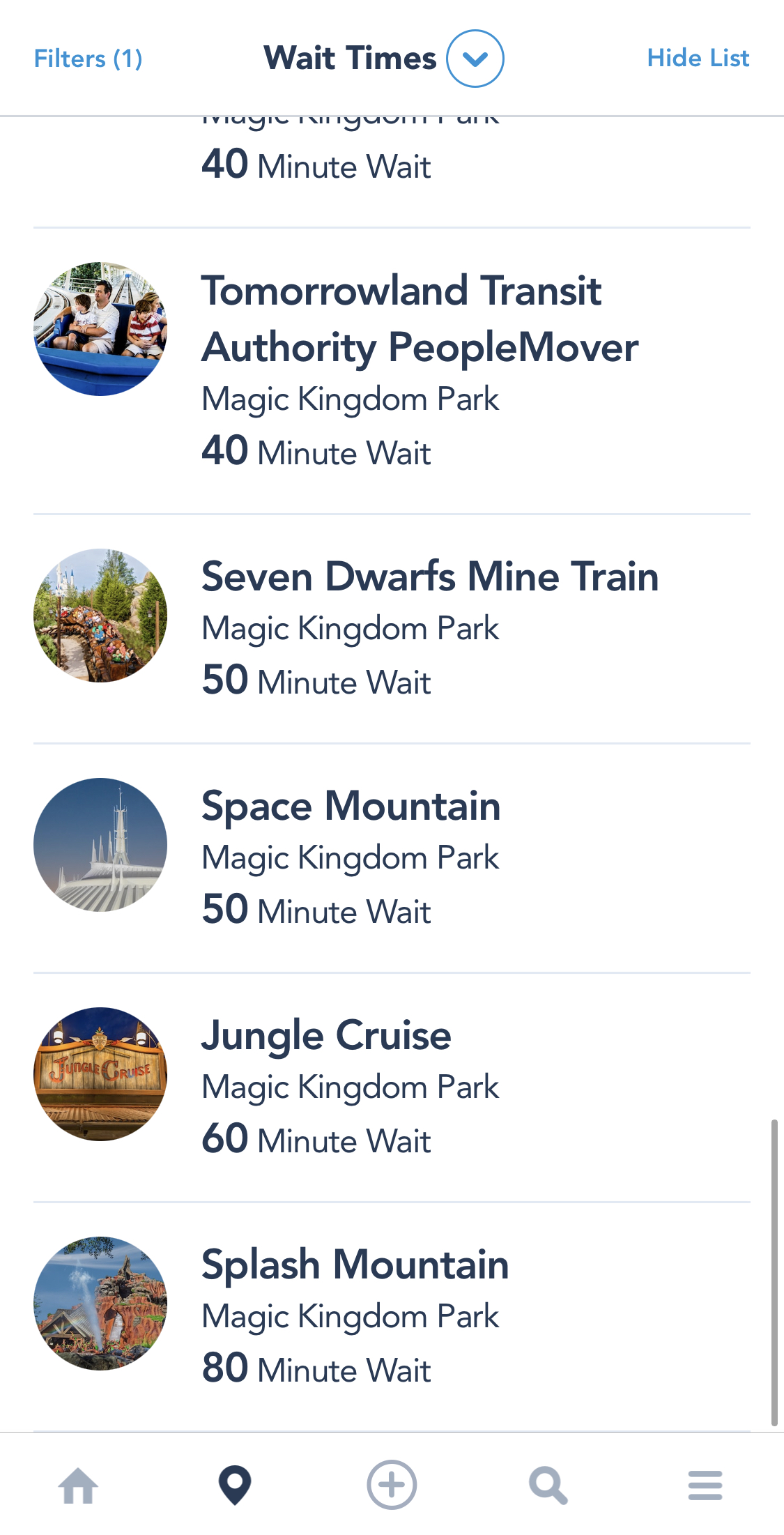Open the search tab
The image size is (784, 1535).
point(548,1486)
